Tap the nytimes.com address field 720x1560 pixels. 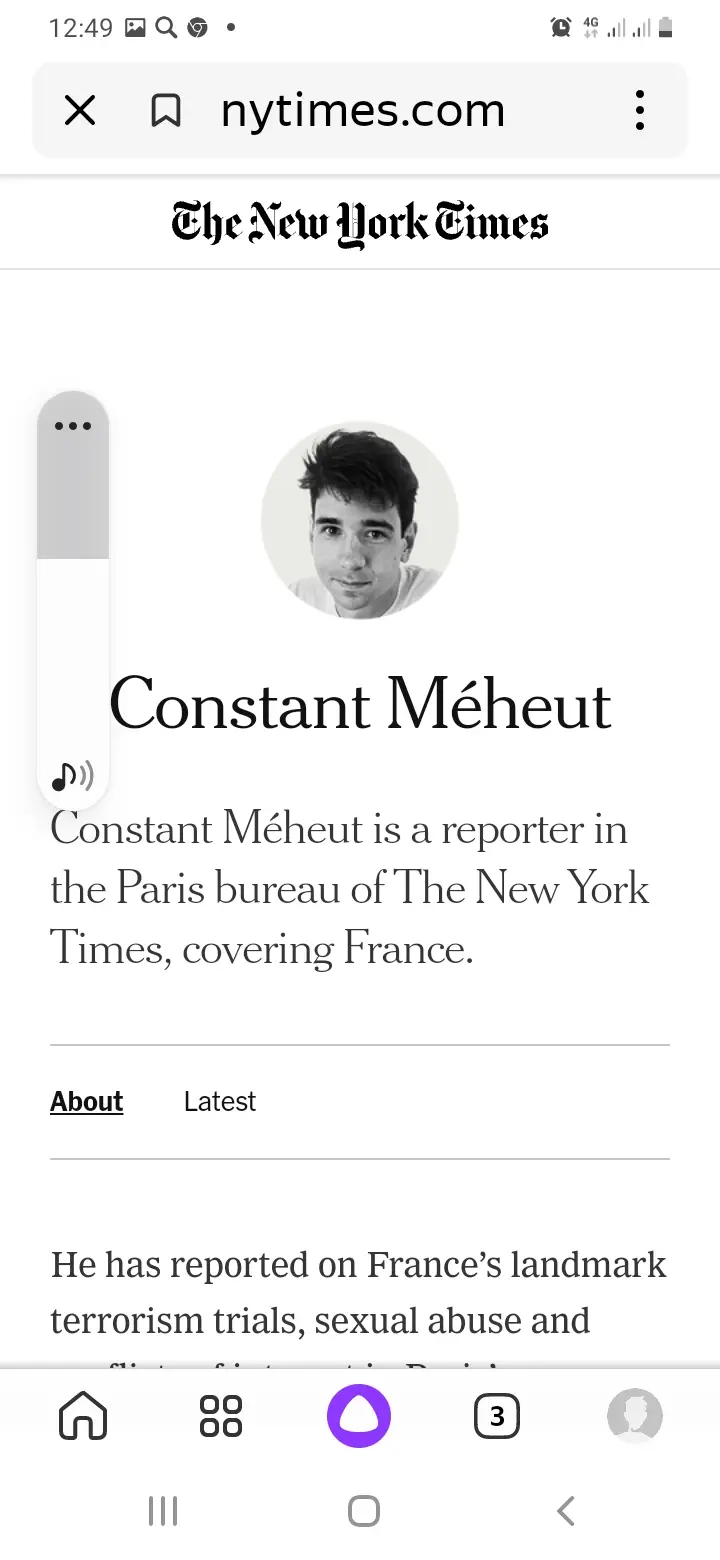362,111
